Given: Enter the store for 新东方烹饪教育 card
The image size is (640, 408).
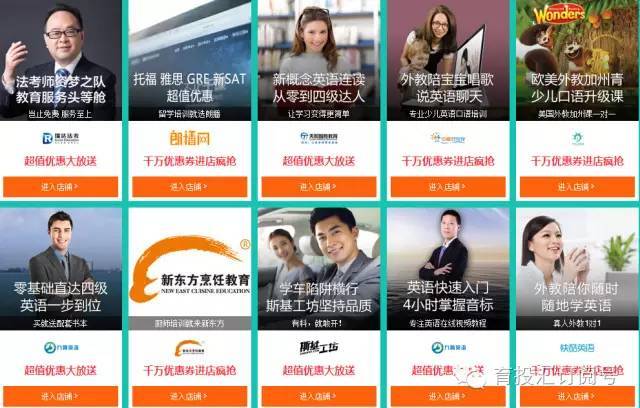Looking at the screenshot, I should [x=190, y=396].
